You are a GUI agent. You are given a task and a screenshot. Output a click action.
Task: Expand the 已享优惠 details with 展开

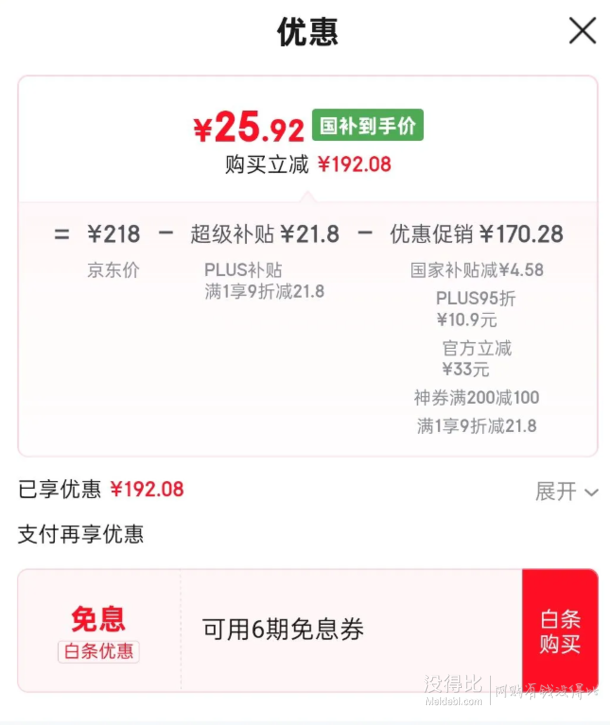tap(566, 491)
